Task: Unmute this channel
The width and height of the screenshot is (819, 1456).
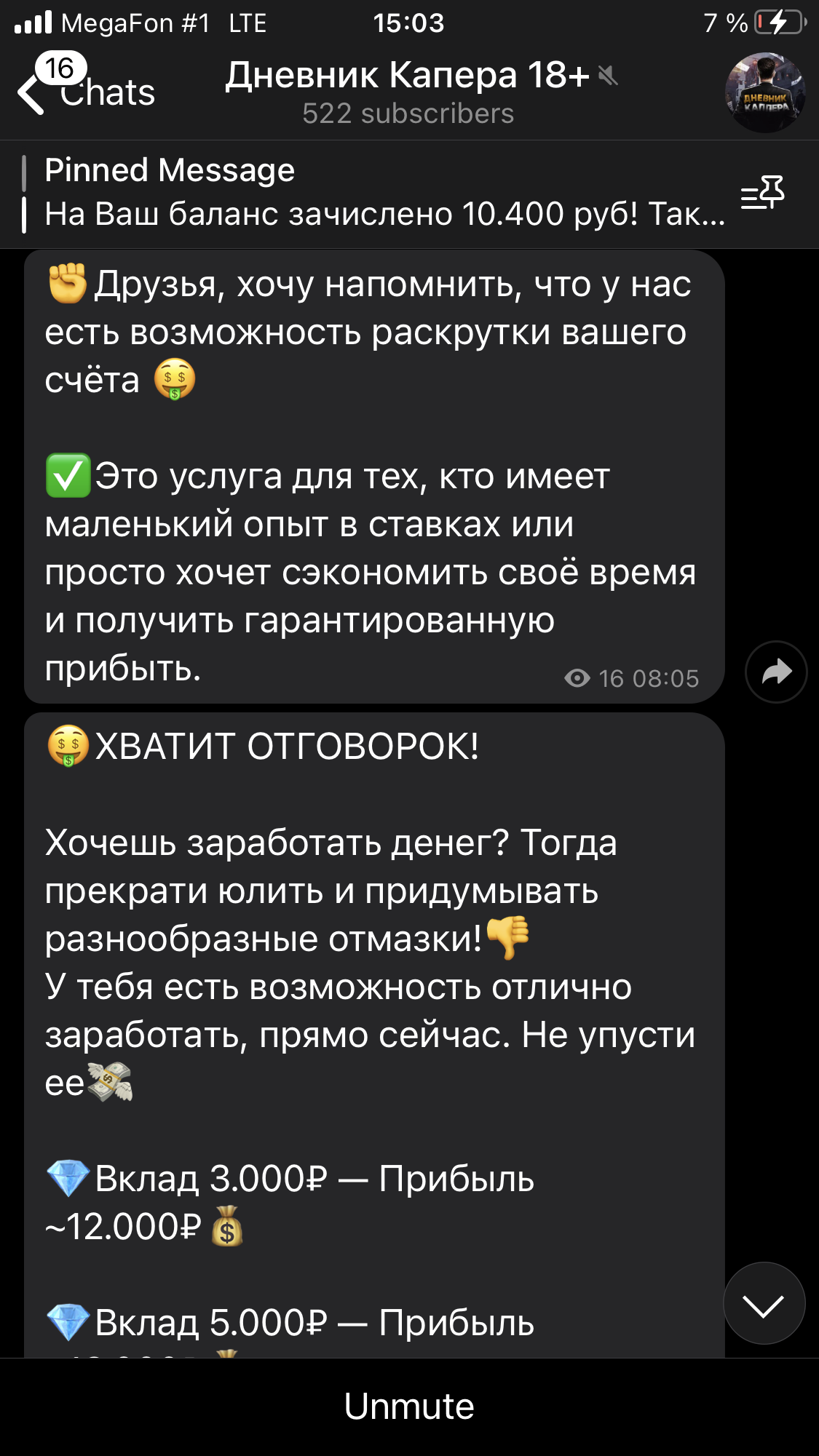Action: (409, 1407)
